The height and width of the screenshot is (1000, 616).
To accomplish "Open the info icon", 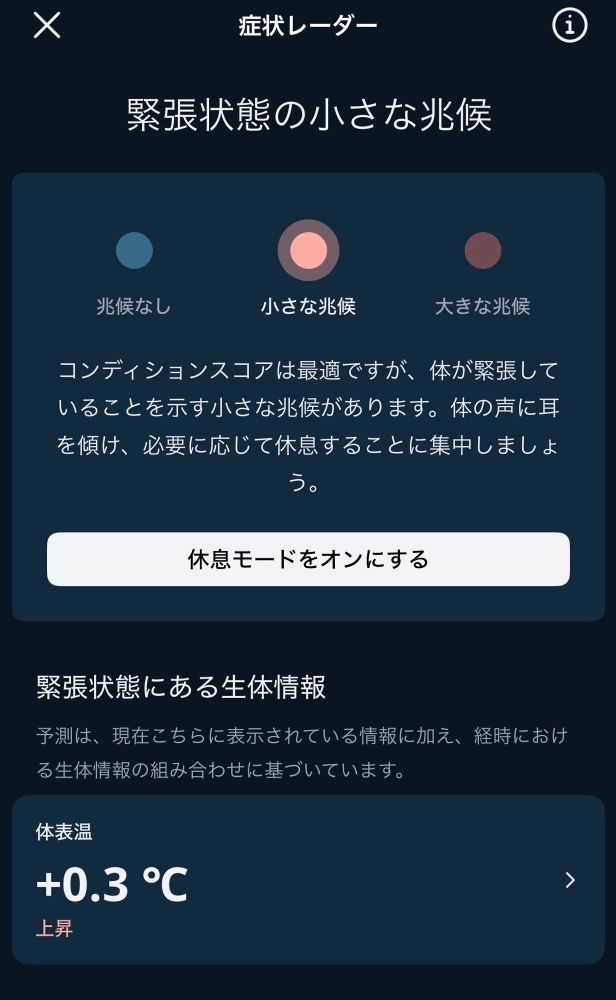I will 569,26.
